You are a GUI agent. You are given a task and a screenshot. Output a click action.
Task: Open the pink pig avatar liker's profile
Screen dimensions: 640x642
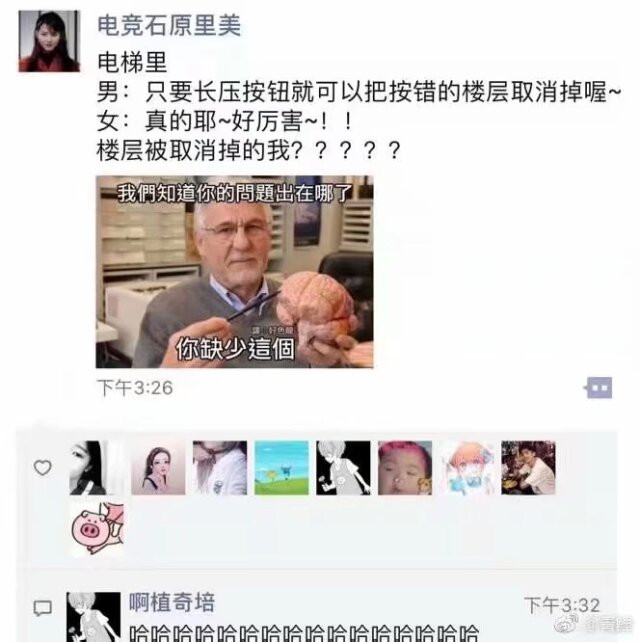click(x=97, y=529)
